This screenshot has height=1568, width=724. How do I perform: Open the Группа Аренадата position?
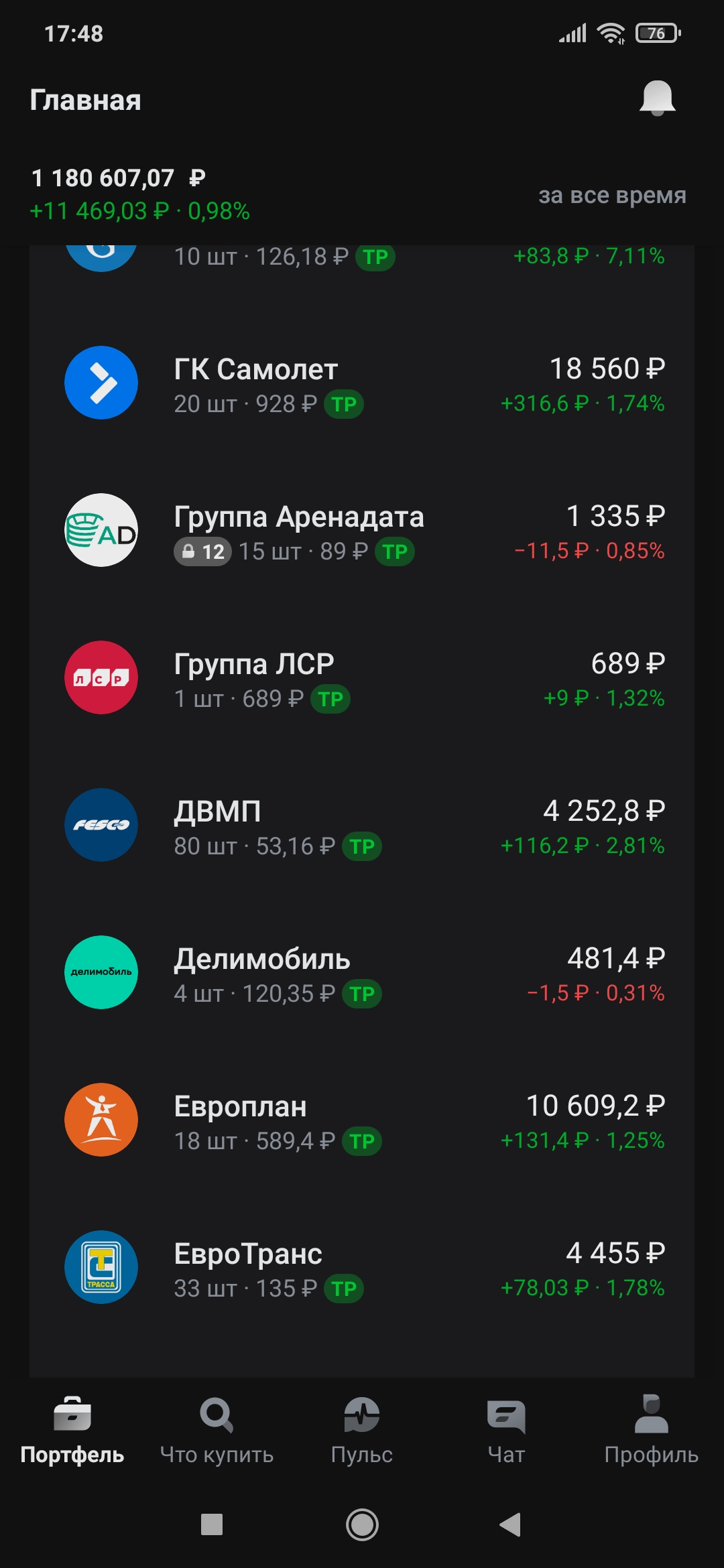362,531
